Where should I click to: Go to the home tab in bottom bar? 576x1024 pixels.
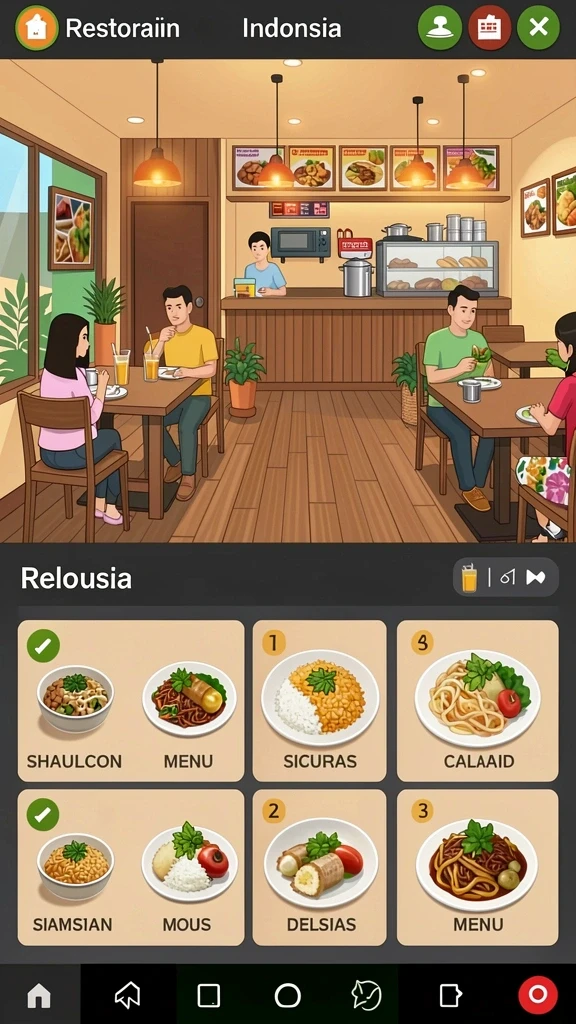coord(39,995)
